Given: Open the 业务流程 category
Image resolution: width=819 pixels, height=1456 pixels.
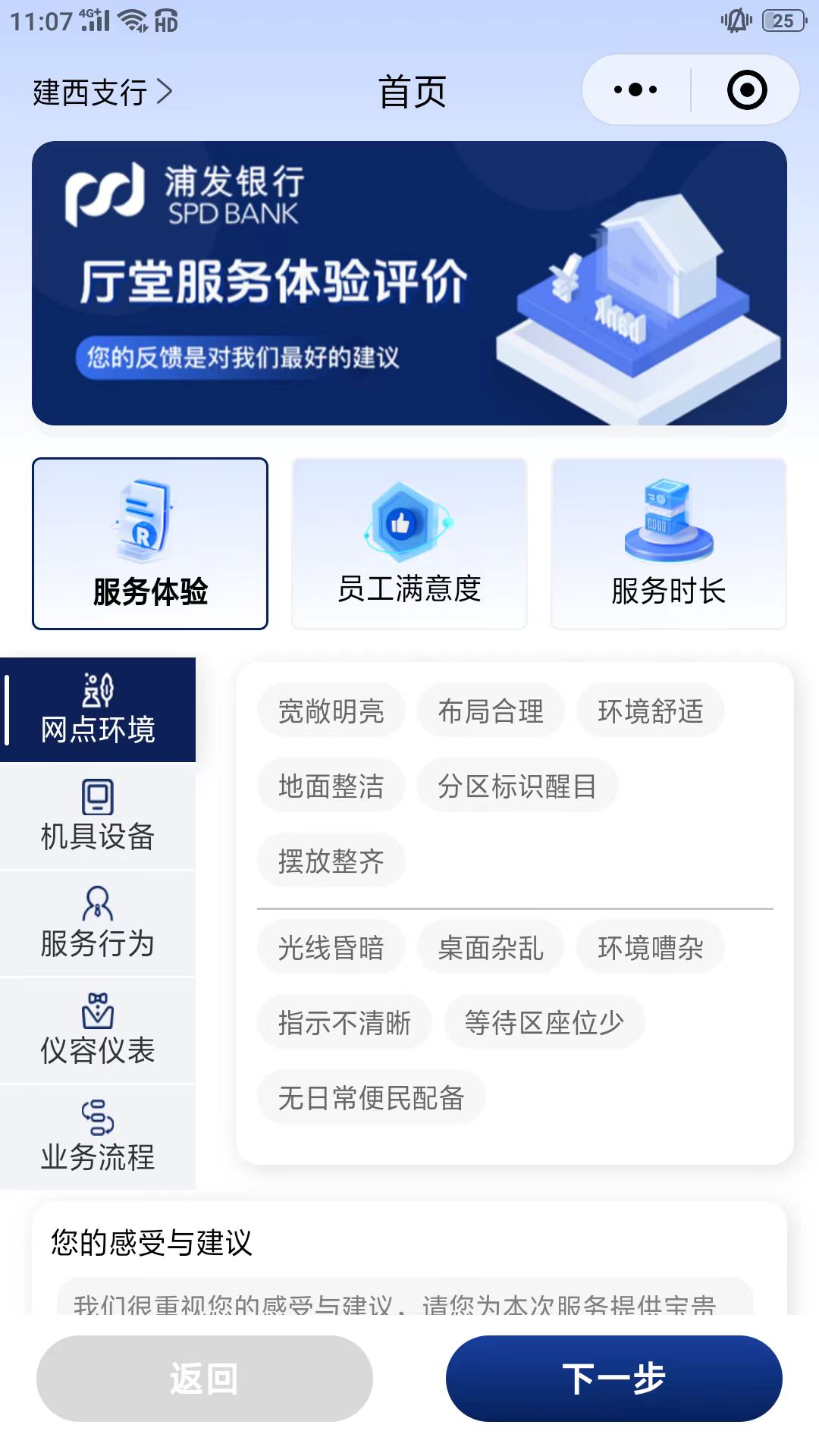Looking at the screenshot, I should tap(98, 1137).
